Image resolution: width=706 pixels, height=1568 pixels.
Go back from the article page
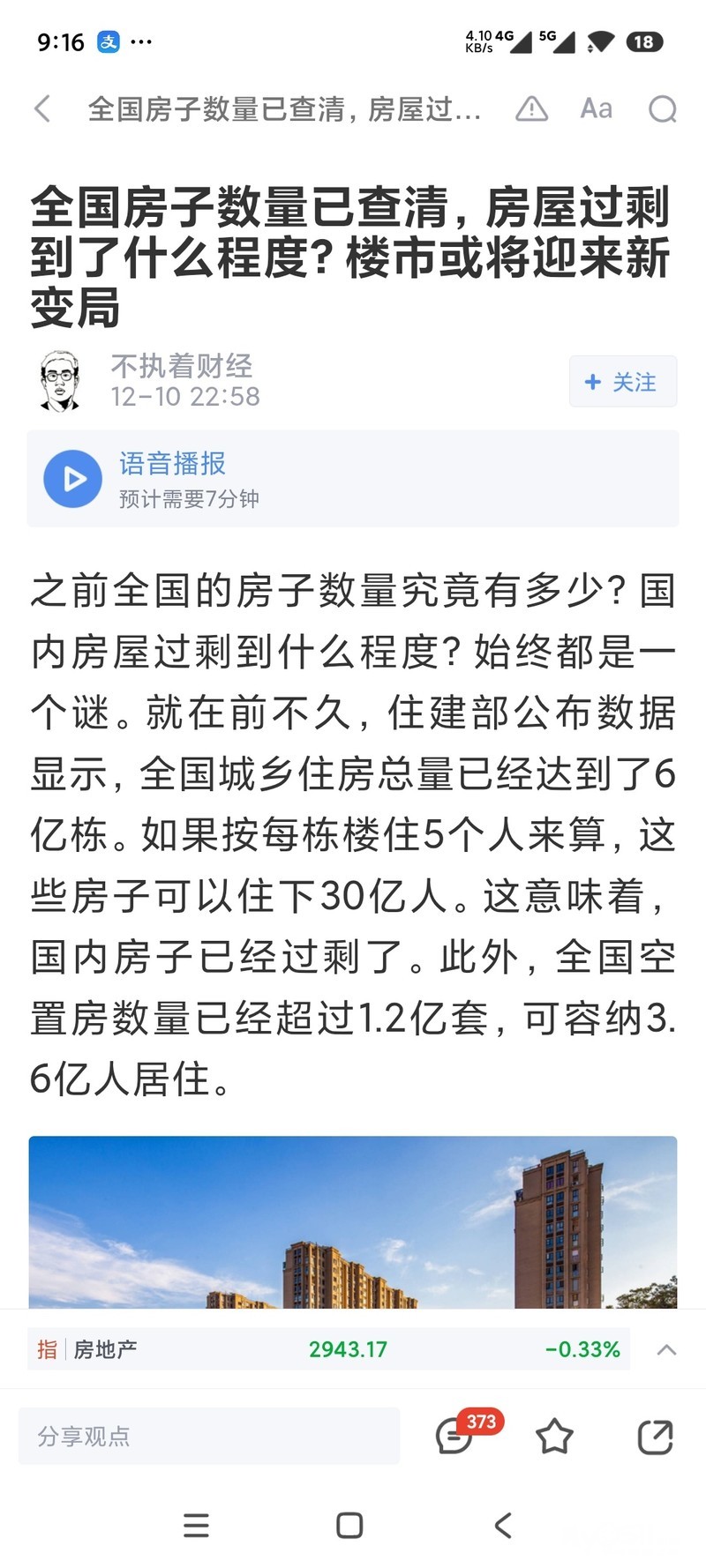tap(41, 109)
